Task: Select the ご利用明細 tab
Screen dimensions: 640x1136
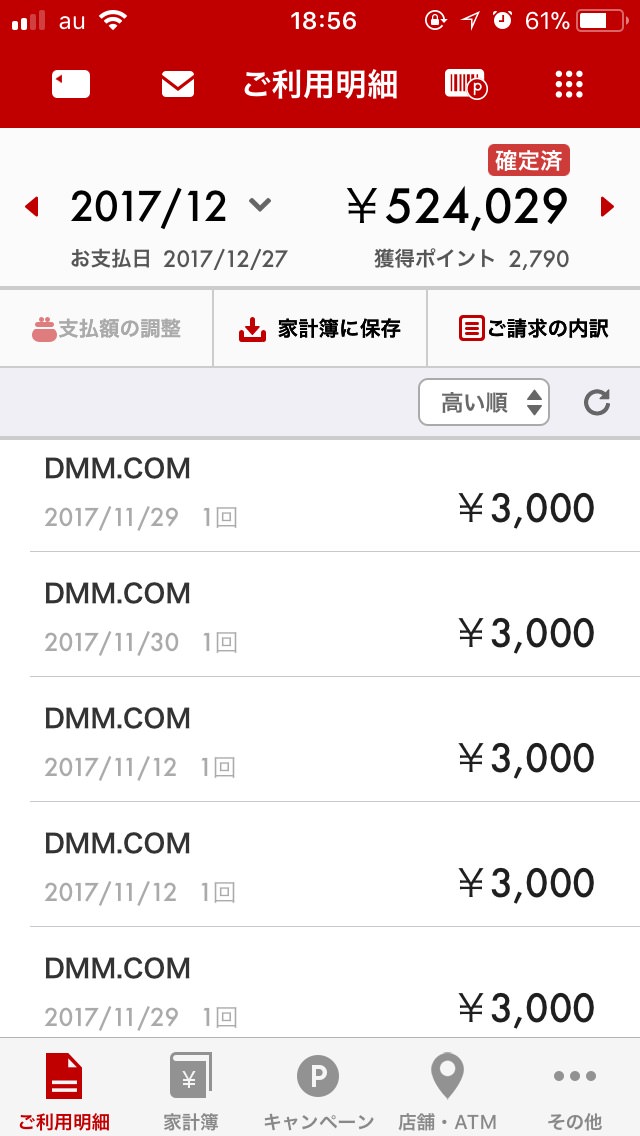Action: pyautogui.click(x=64, y=1090)
